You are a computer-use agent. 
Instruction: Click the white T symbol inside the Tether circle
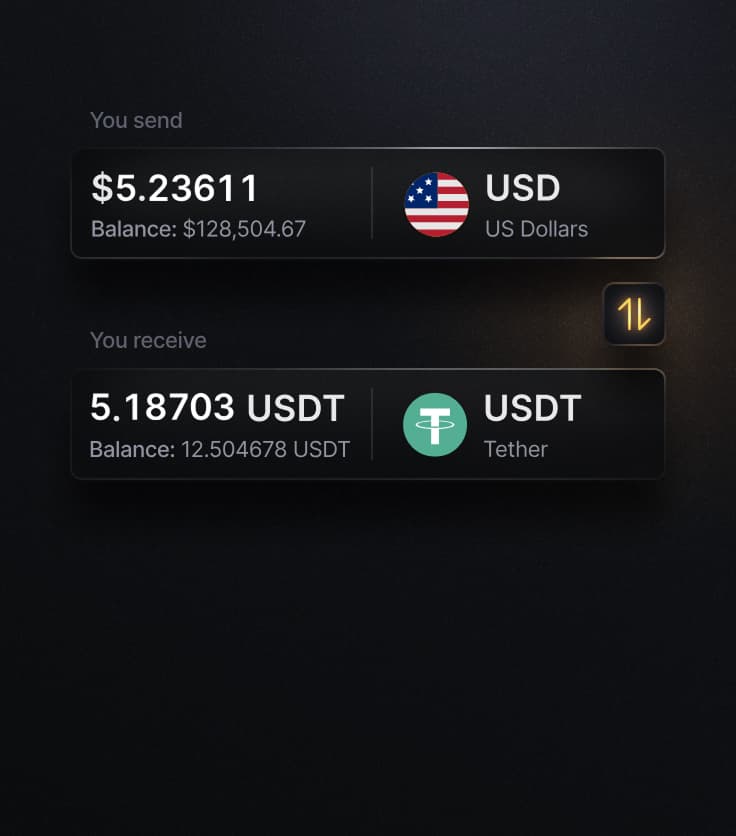click(x=437, y=425)
